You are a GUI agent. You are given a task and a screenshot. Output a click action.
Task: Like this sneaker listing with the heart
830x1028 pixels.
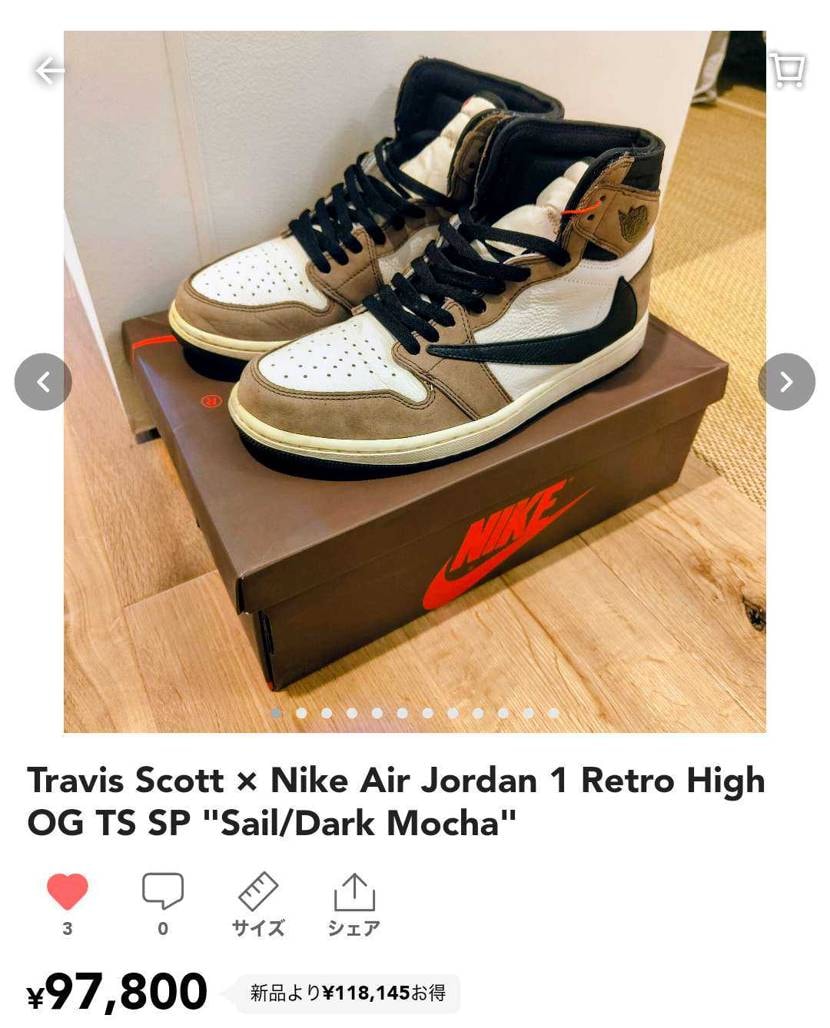point(67,892)
